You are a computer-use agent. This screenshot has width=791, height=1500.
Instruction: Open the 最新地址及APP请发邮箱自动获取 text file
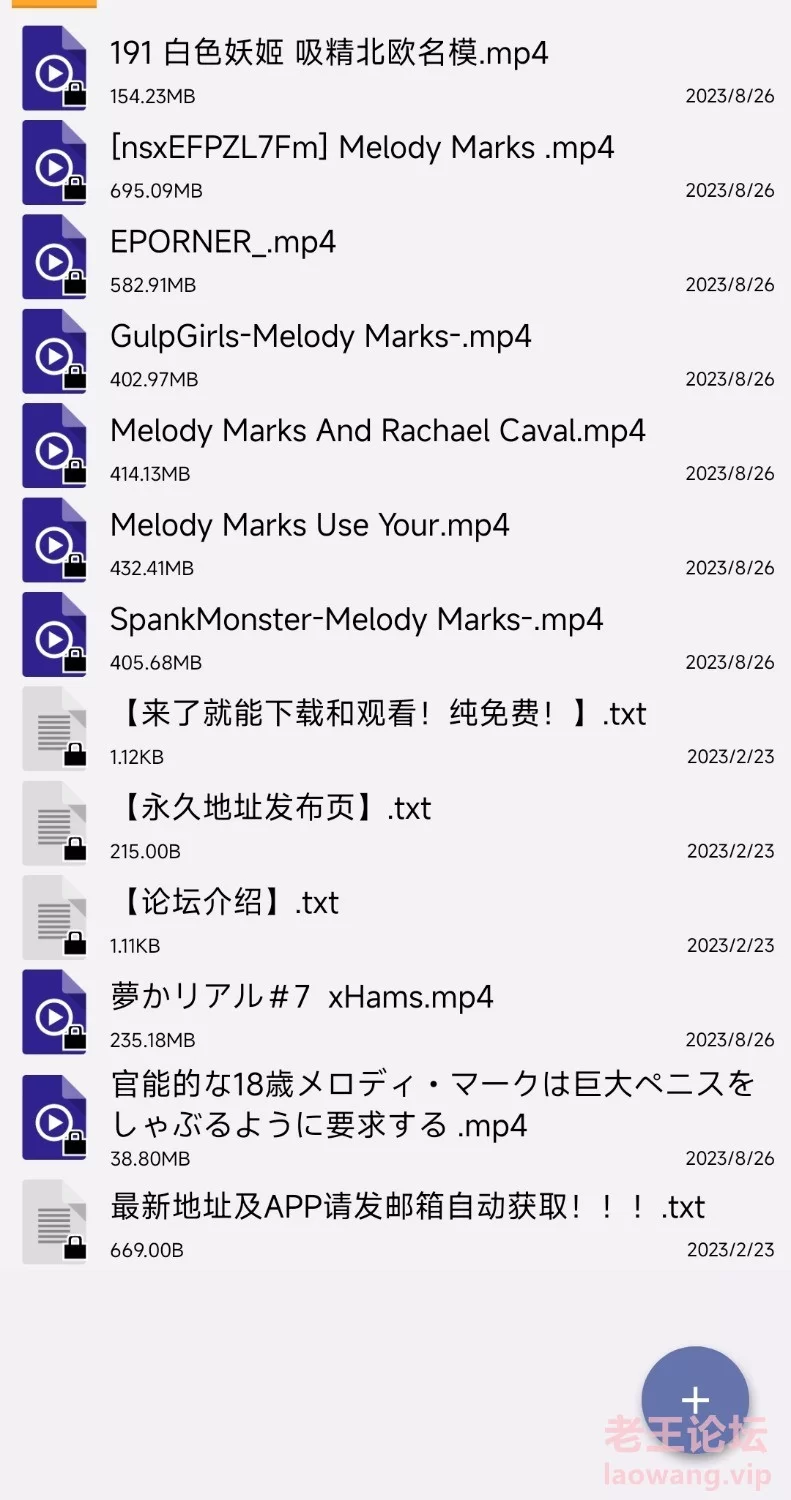pos(407,1207)
